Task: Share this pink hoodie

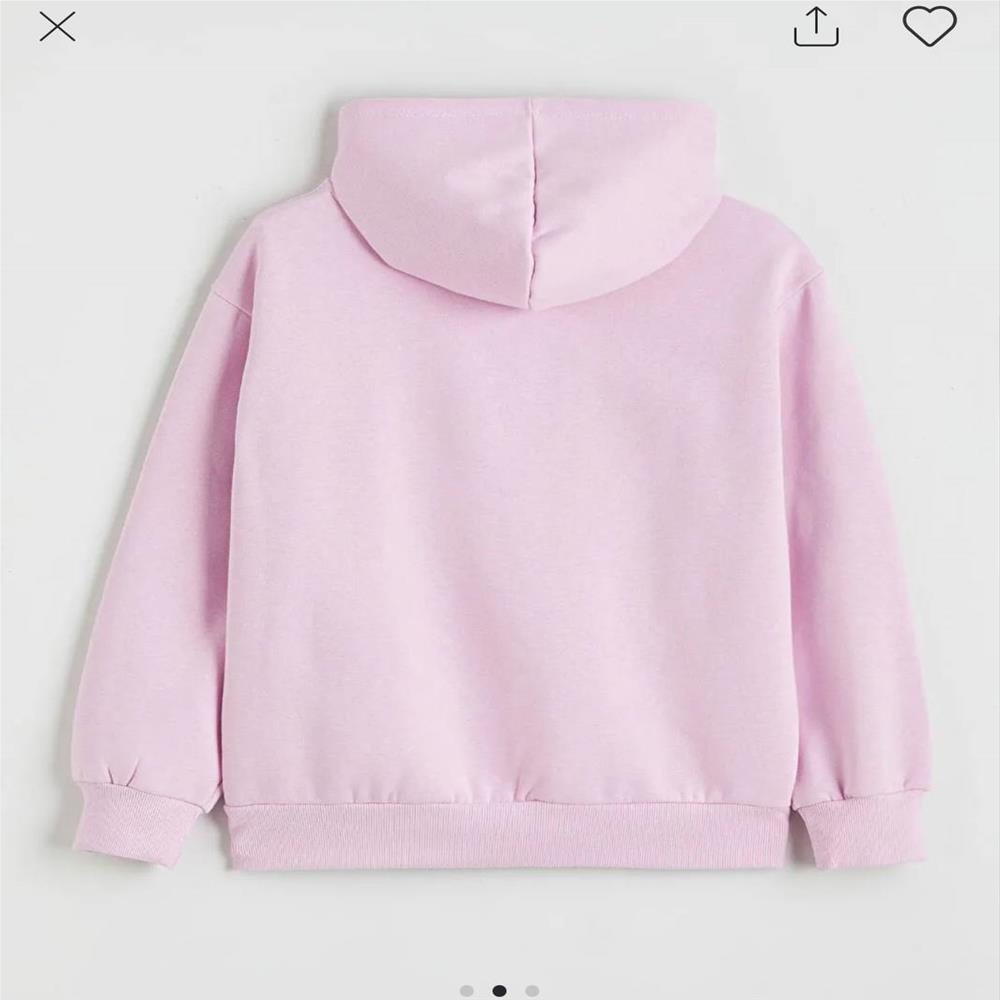Action: (816, 27)
